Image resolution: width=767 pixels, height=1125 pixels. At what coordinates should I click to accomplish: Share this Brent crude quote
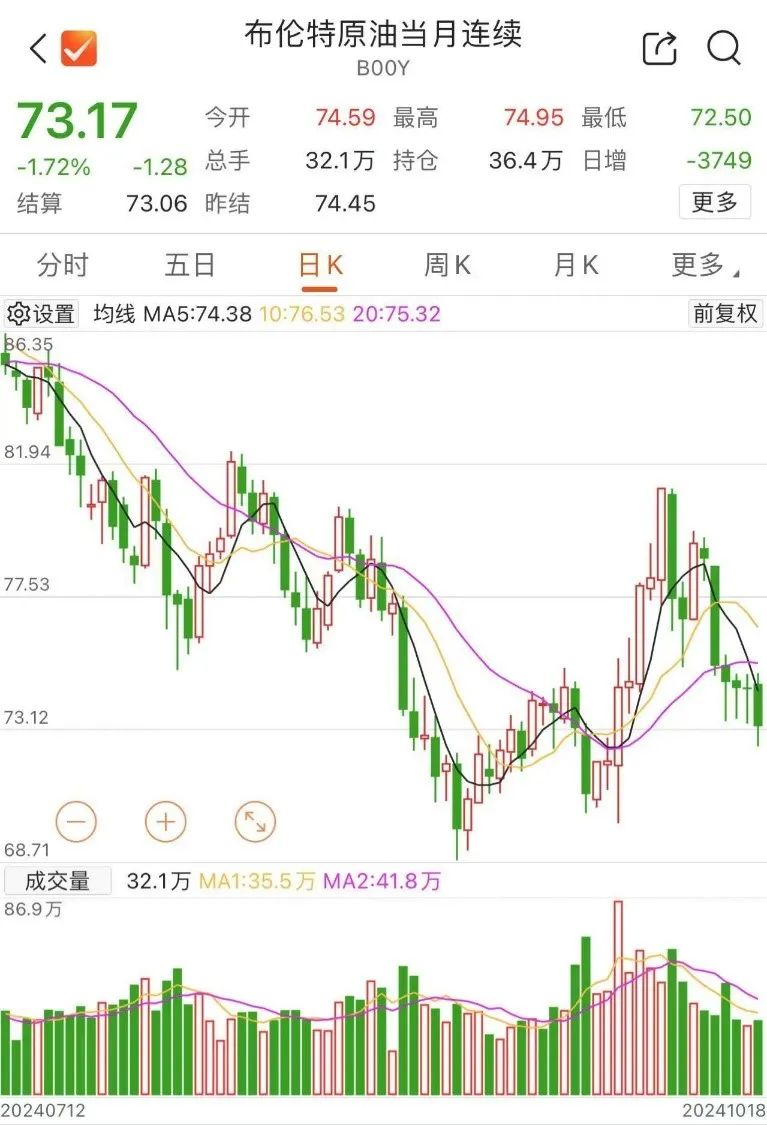[x=659, y=48]
